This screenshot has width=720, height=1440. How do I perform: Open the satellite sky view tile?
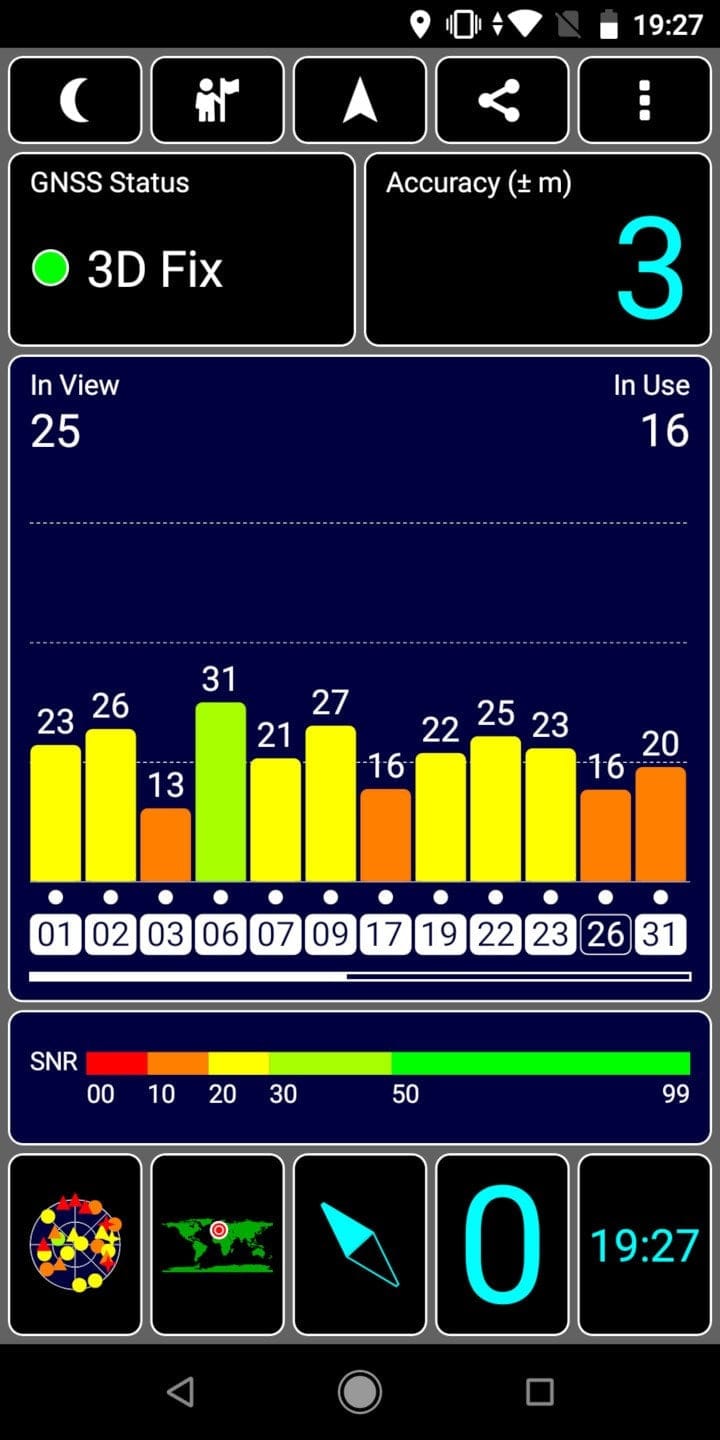pos(75,1244)
